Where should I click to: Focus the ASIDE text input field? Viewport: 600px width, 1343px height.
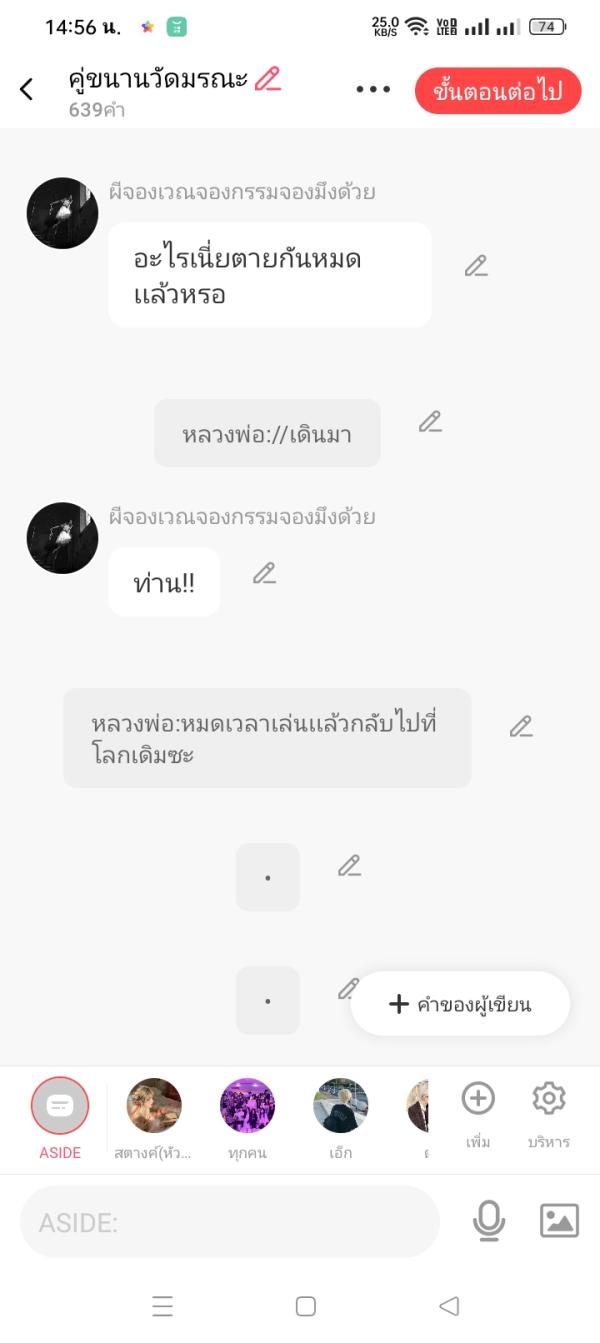tap(230, 1221)
